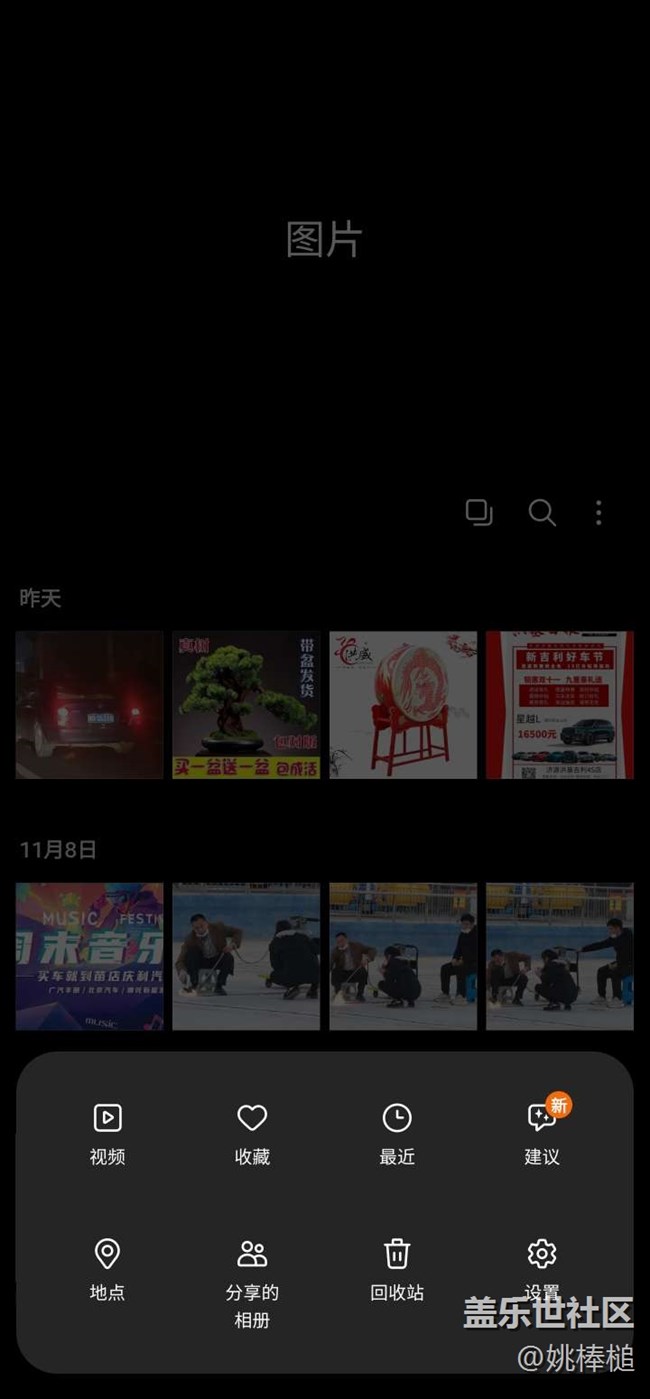Open the red car photo from 昨天
650x1399 pixels.
[89, 704]
